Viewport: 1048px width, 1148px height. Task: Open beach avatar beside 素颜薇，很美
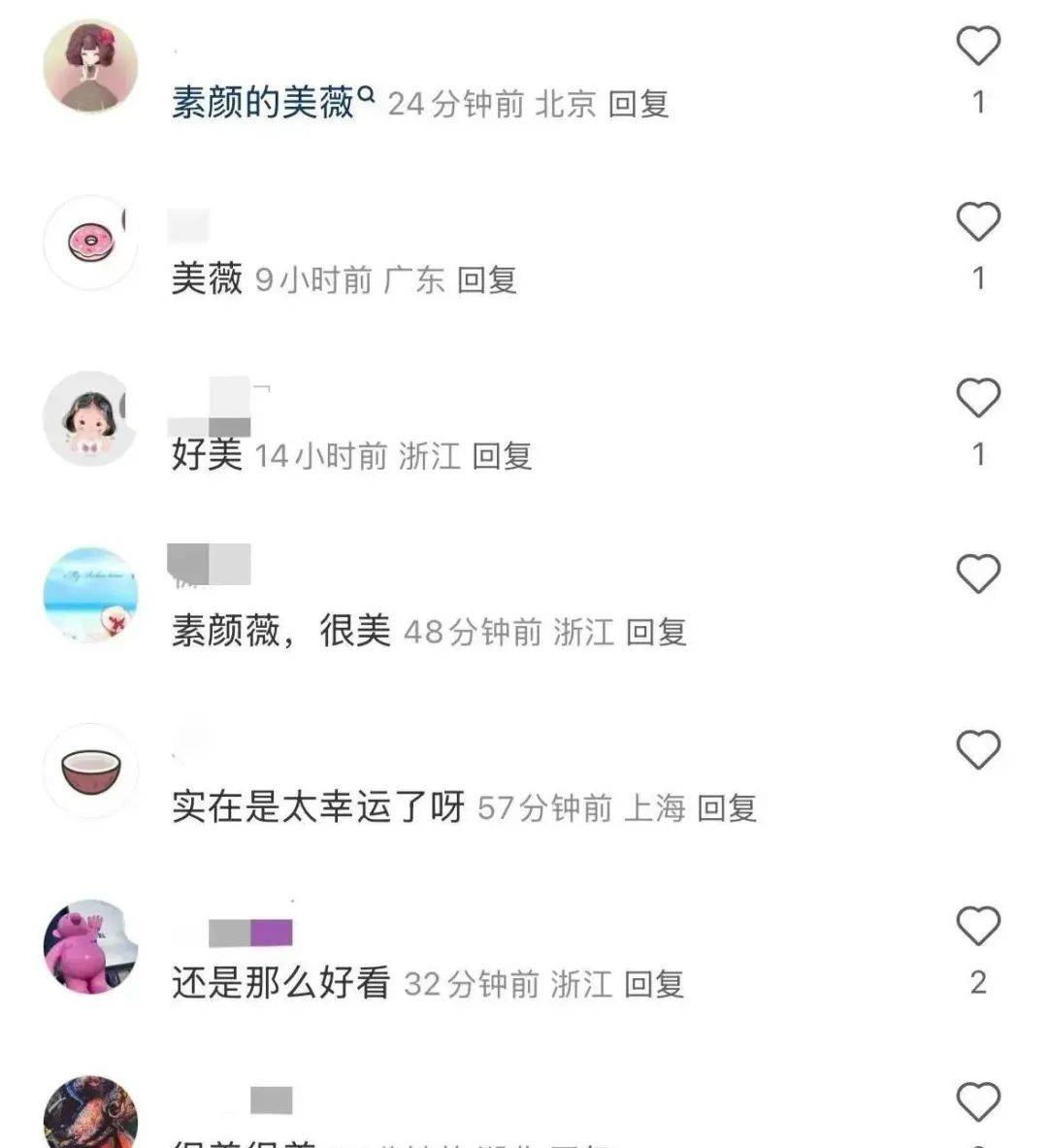[91, 595]
